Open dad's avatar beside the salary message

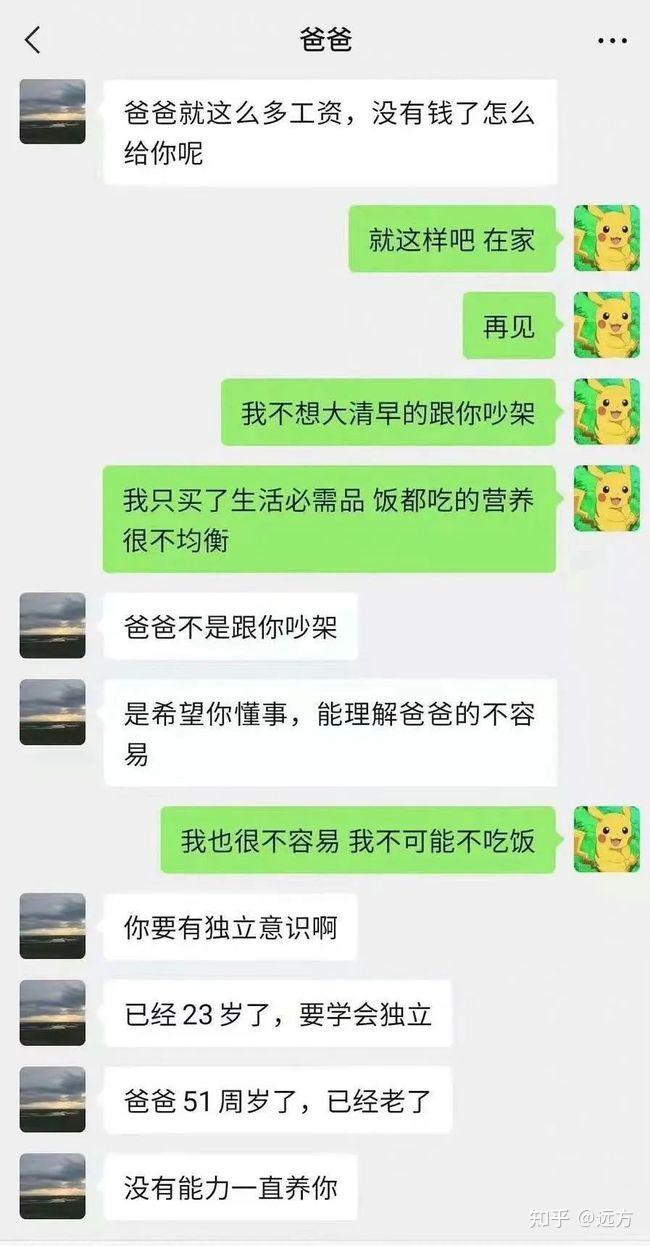(53, 112)
